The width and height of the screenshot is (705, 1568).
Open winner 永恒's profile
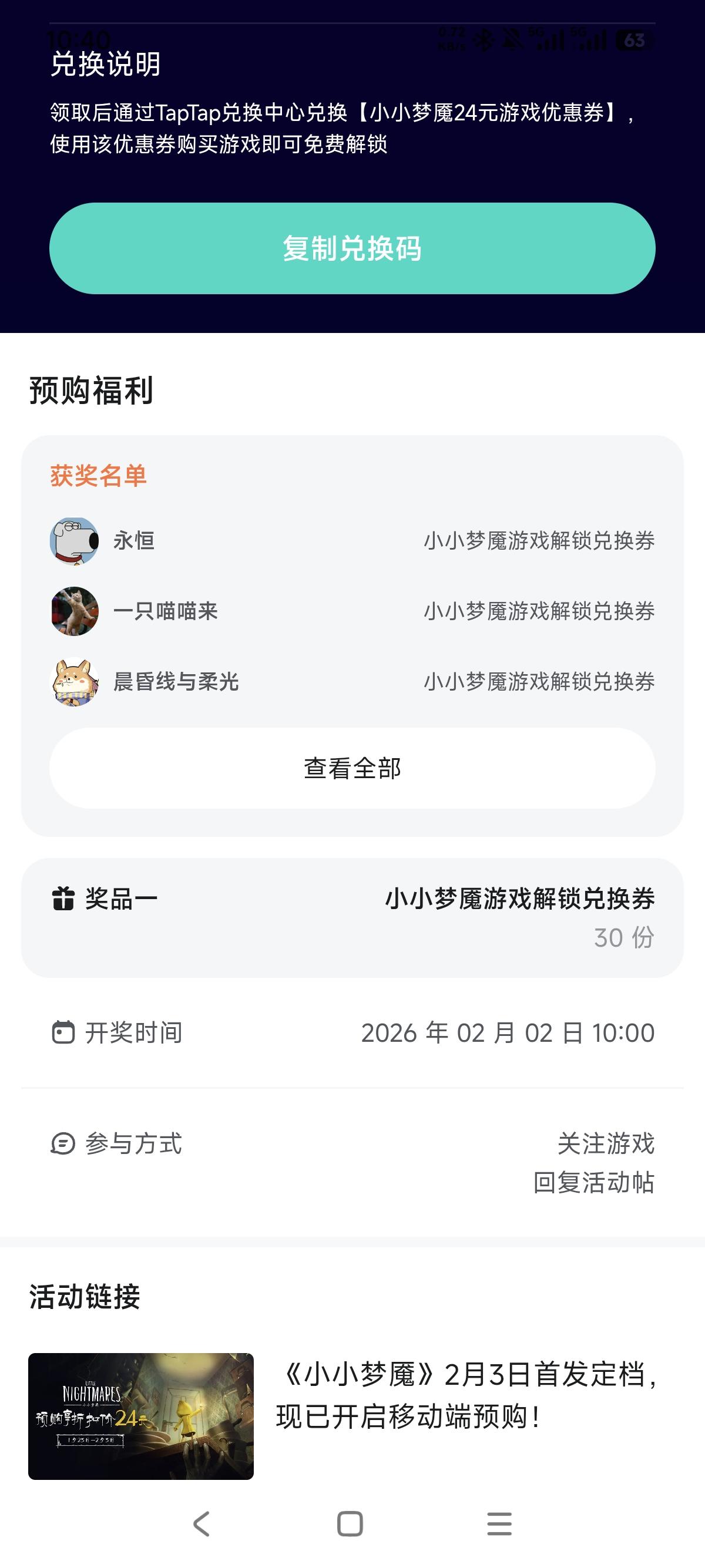pos(74,541)
